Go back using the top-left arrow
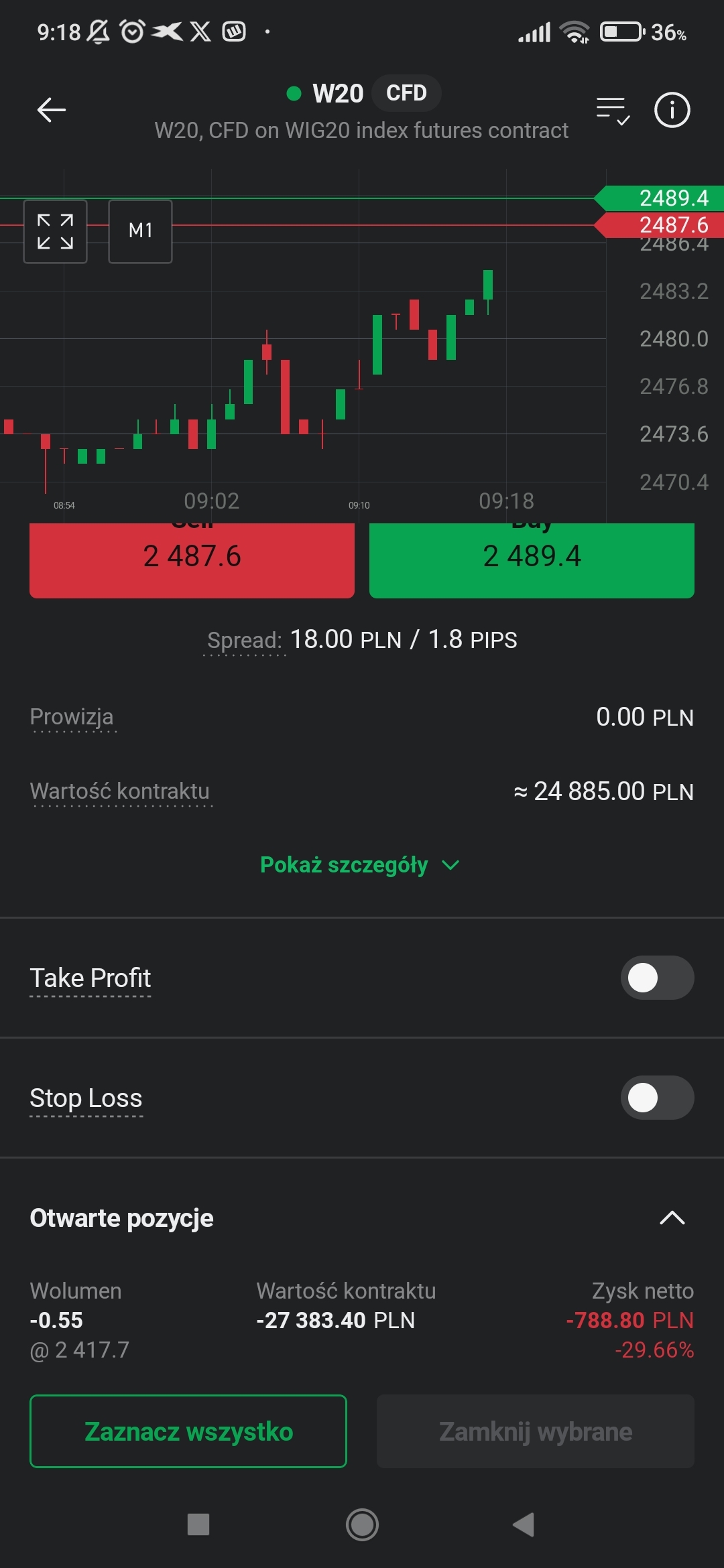This screenshot has width=724, height=1568. click(x=51, y=110)
